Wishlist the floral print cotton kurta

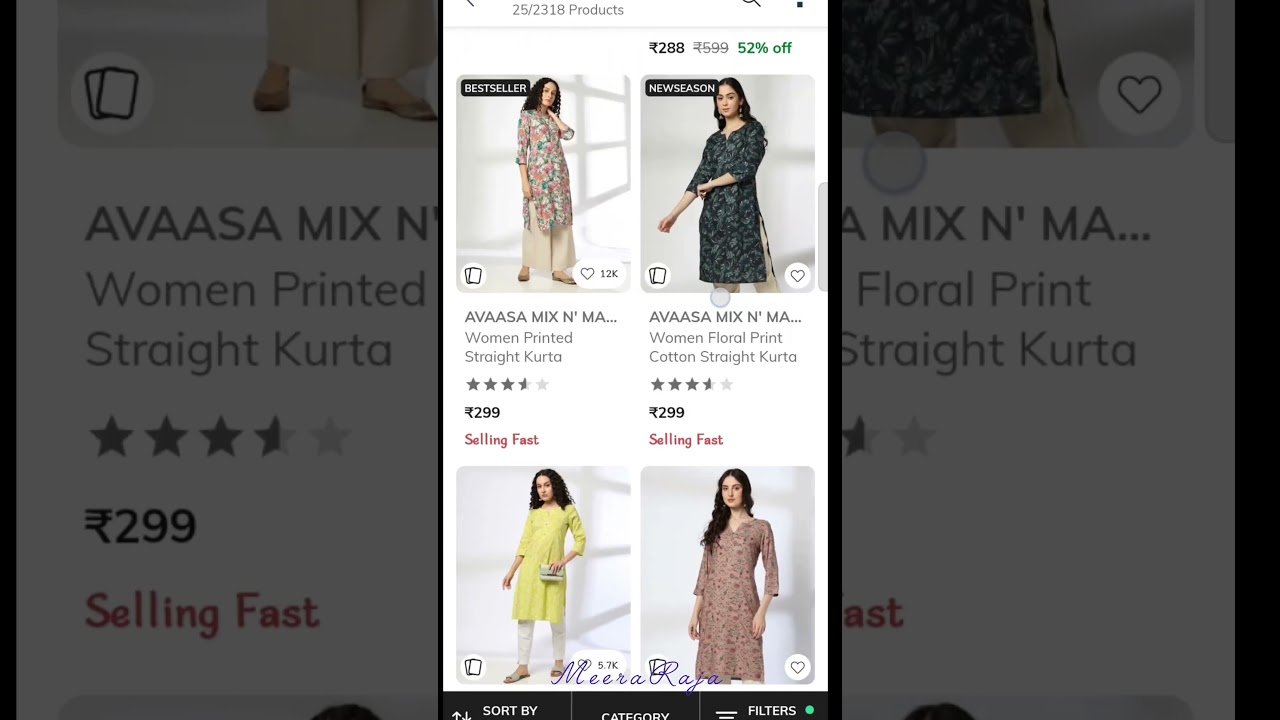pyautogui.click(x=797, y=276)
